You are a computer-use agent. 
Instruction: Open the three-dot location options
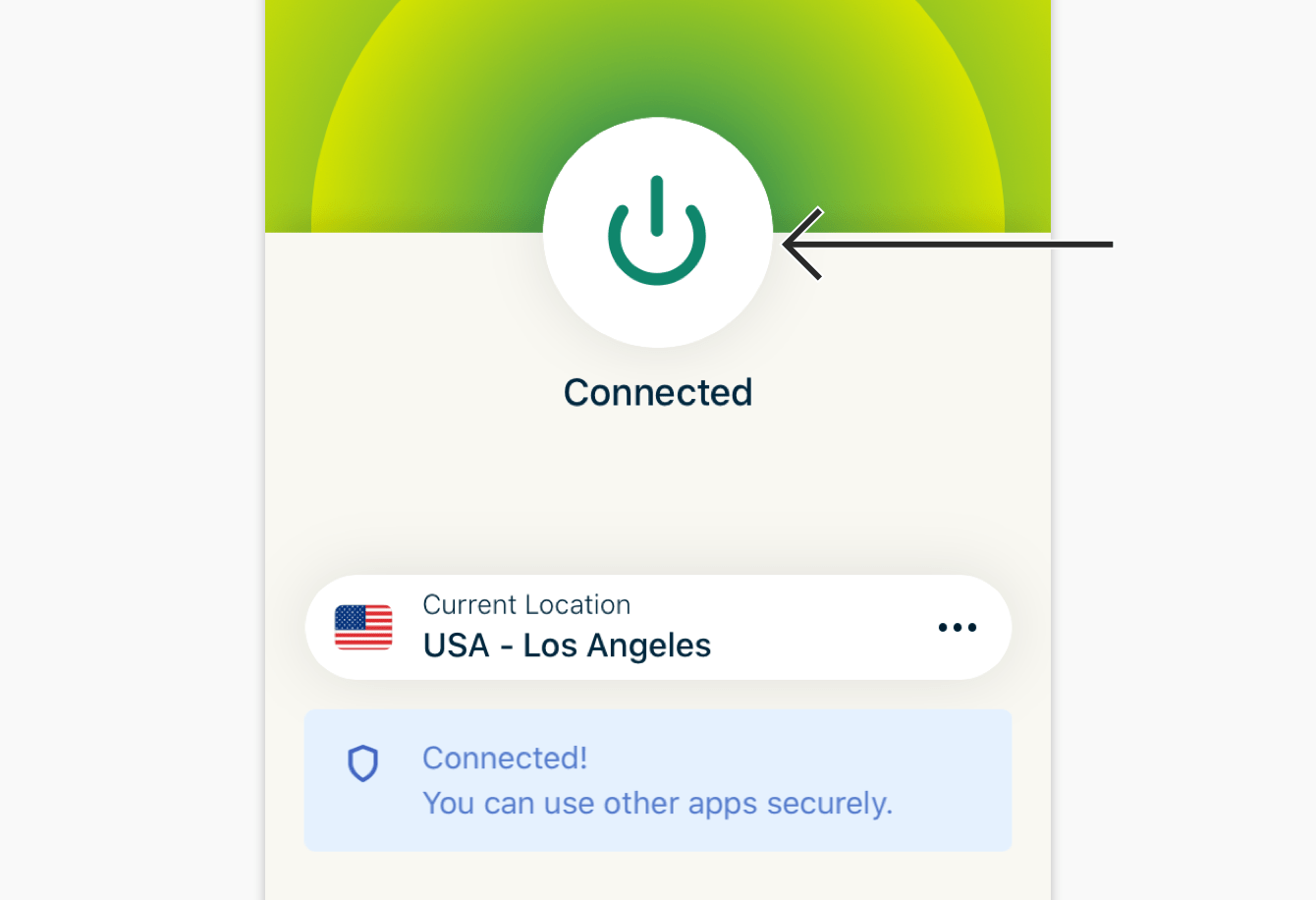tap(957, 628)
